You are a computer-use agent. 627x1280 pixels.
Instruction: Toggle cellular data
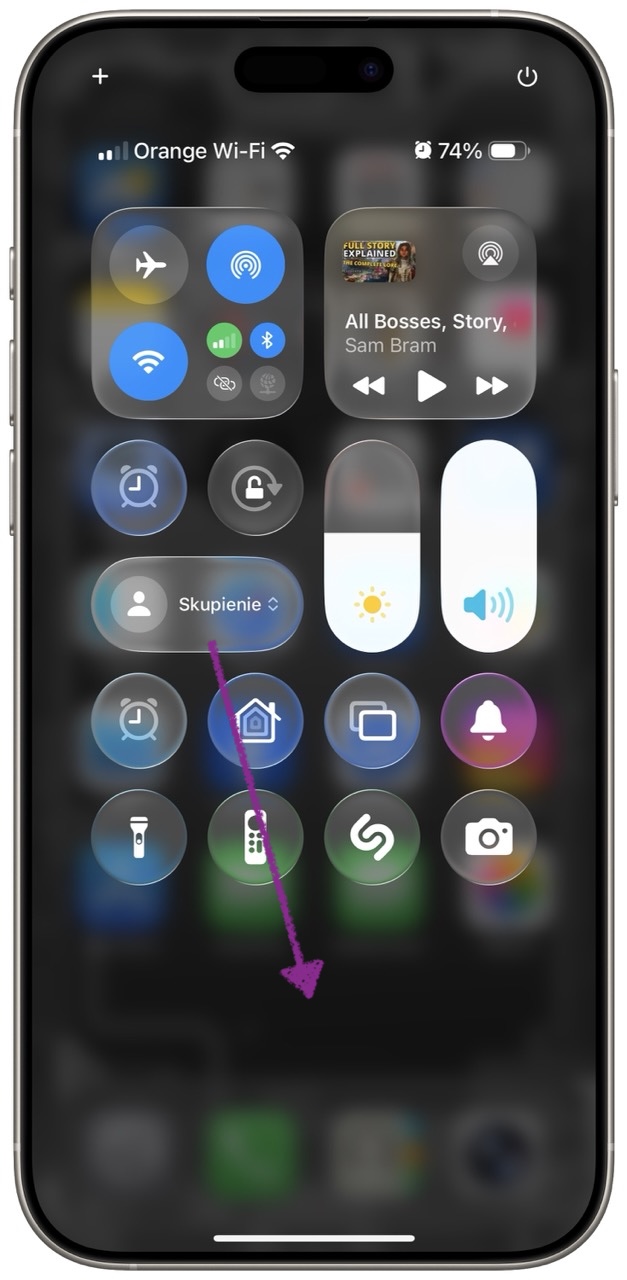[x=225, y=340]
